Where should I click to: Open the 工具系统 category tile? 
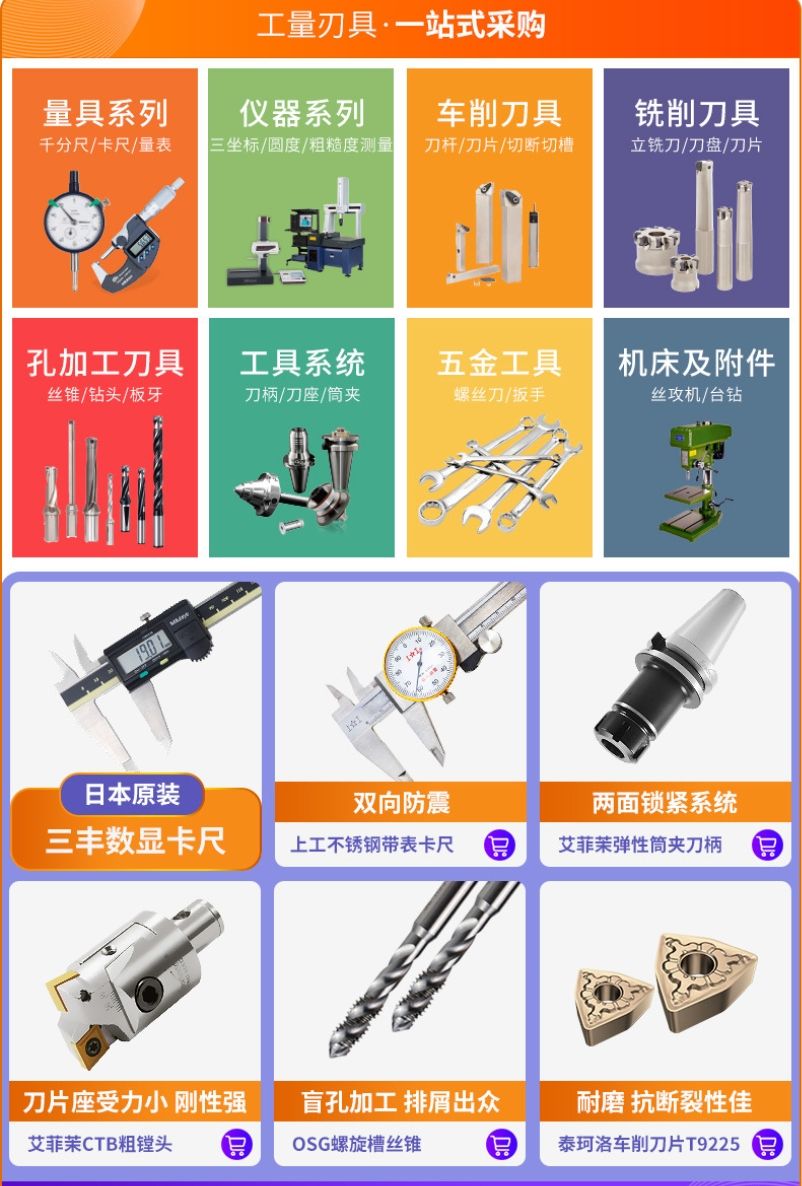(x=301, y=437)
